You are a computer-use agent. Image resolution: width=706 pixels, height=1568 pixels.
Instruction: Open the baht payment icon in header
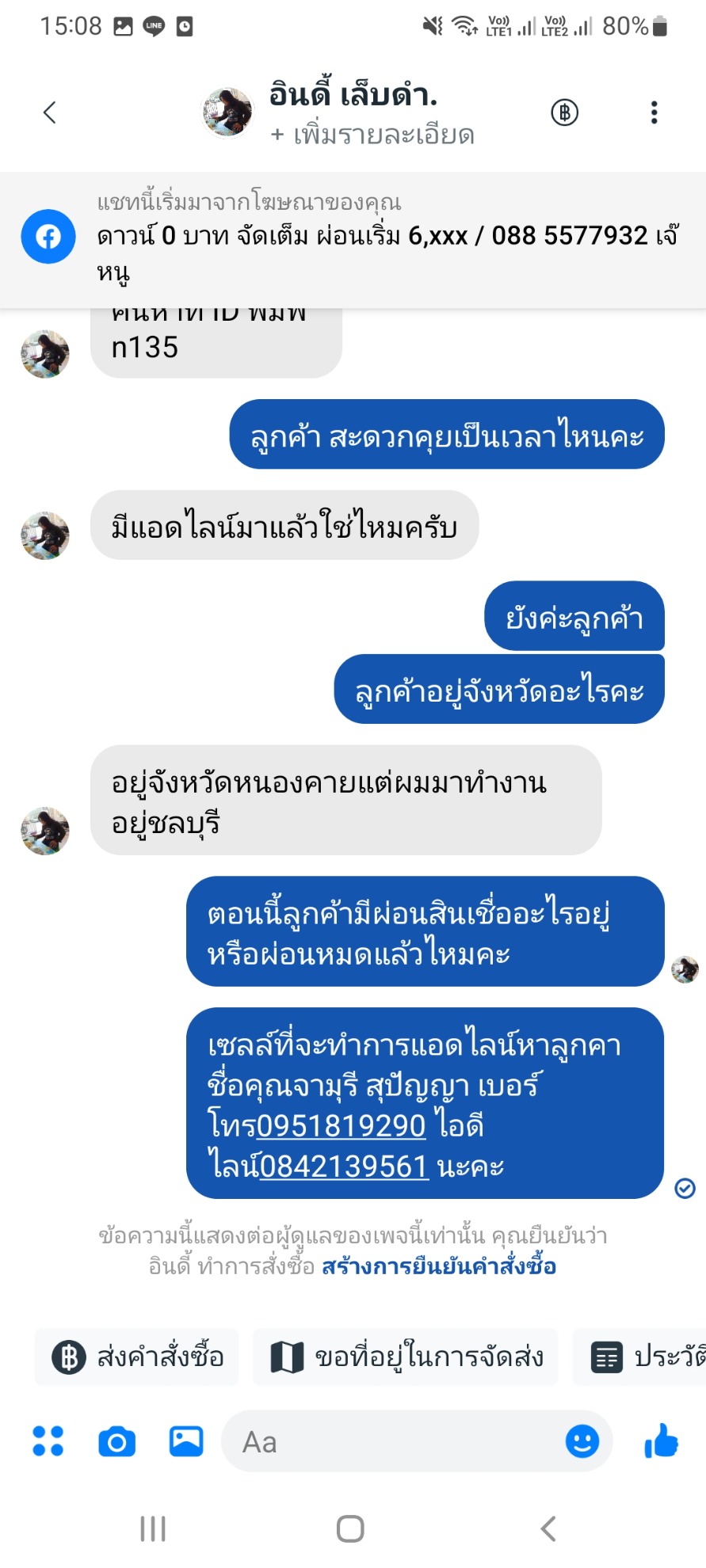click(564, 112)
